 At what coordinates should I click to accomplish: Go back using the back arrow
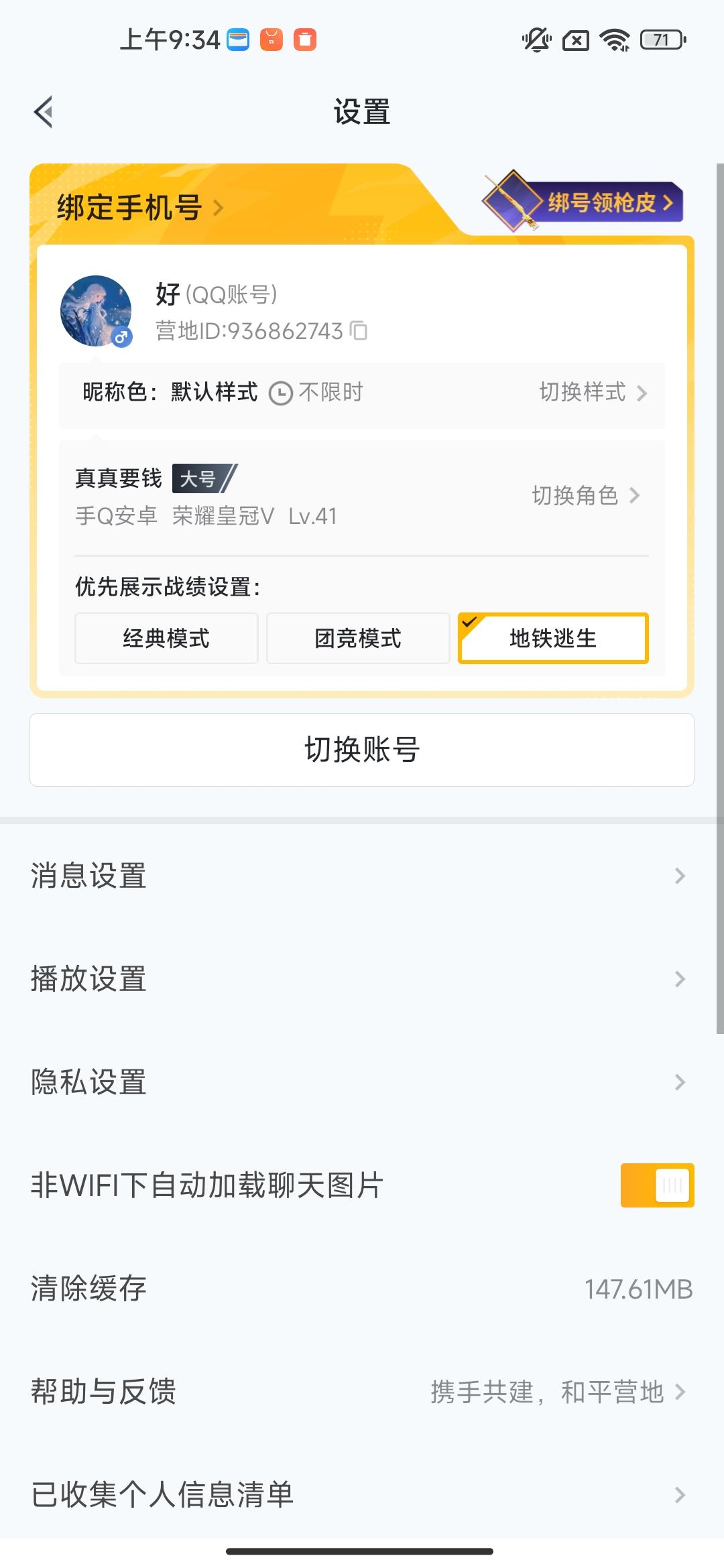44,111
